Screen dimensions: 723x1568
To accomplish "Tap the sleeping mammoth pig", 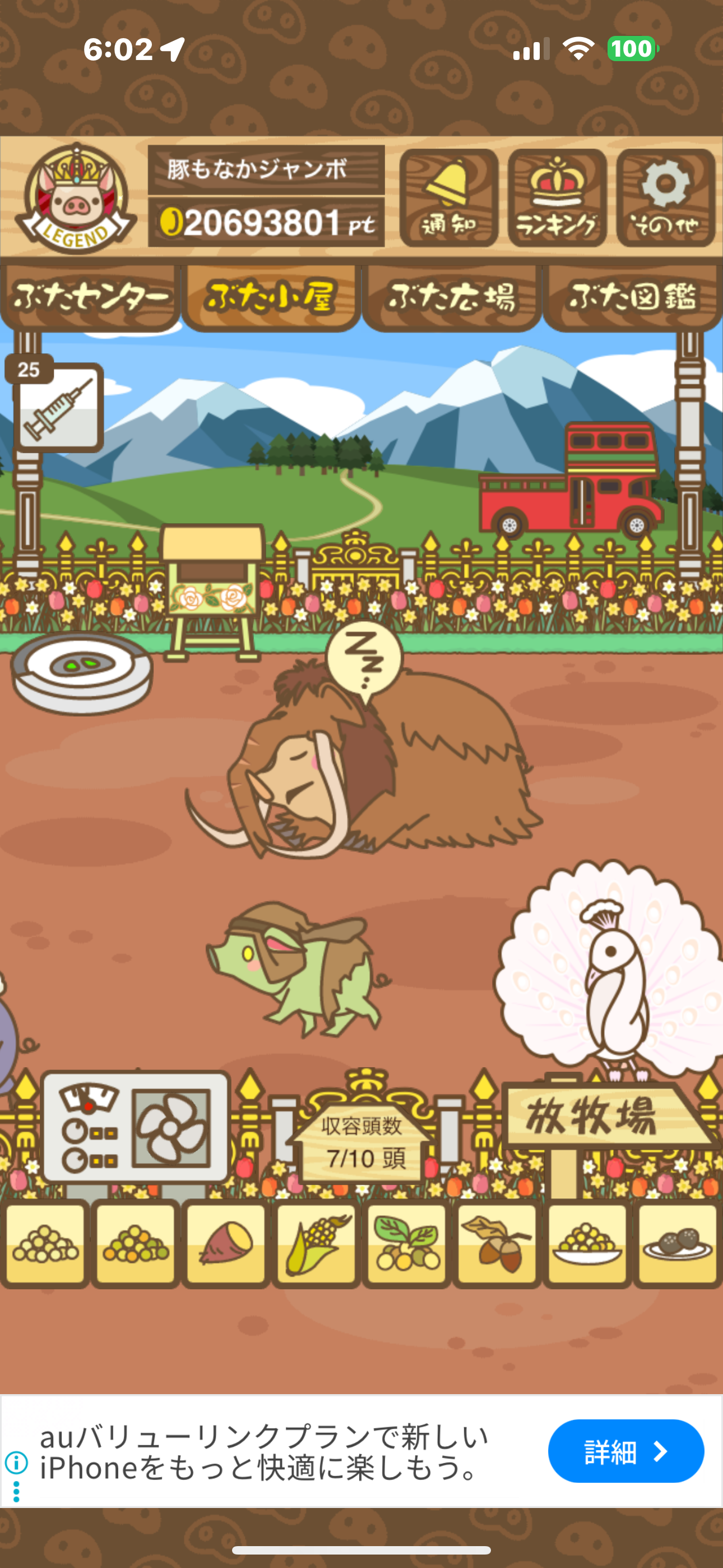I will [x=365, y=767].
